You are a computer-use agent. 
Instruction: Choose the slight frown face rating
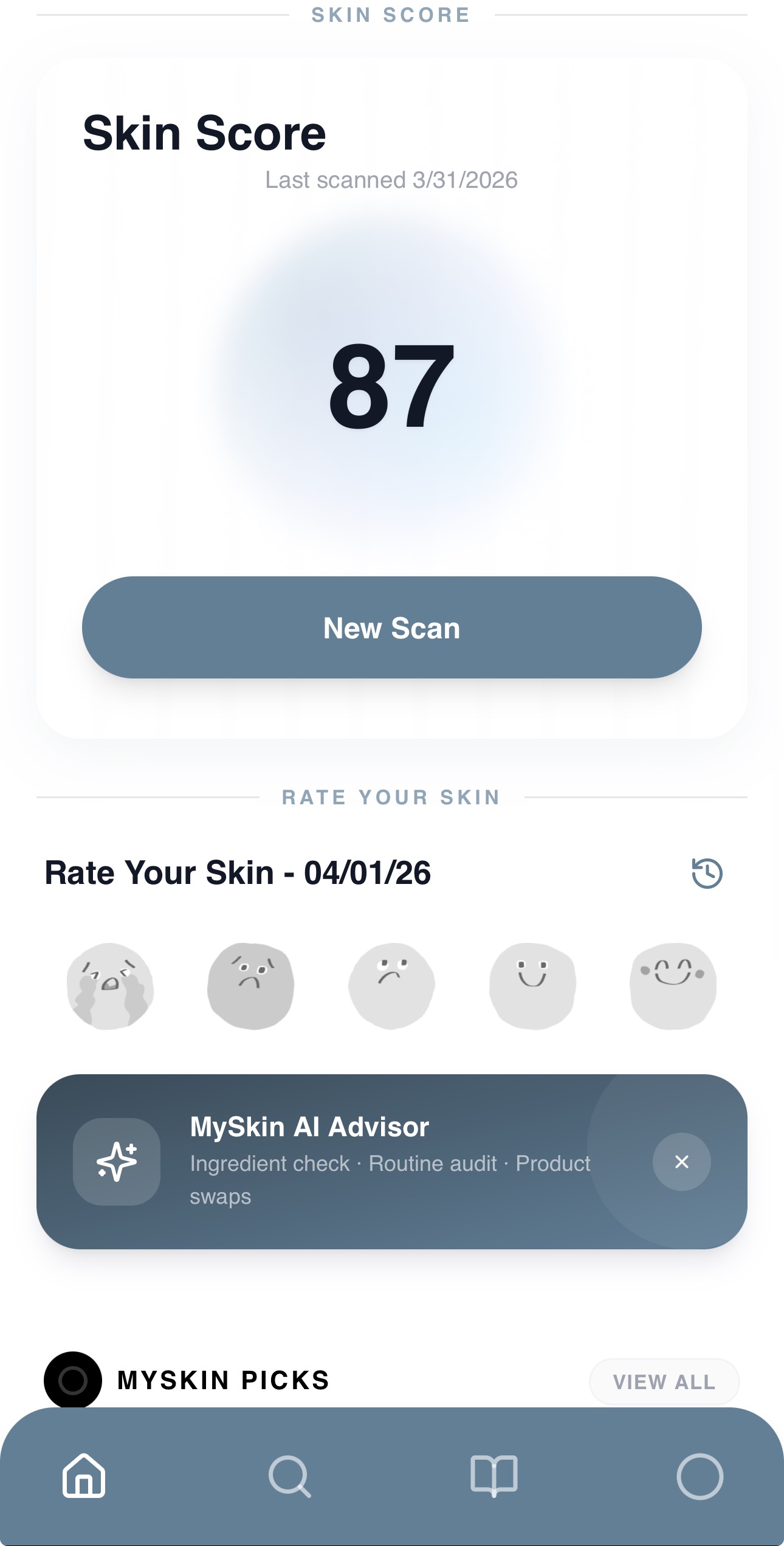[x=391, y=986]
